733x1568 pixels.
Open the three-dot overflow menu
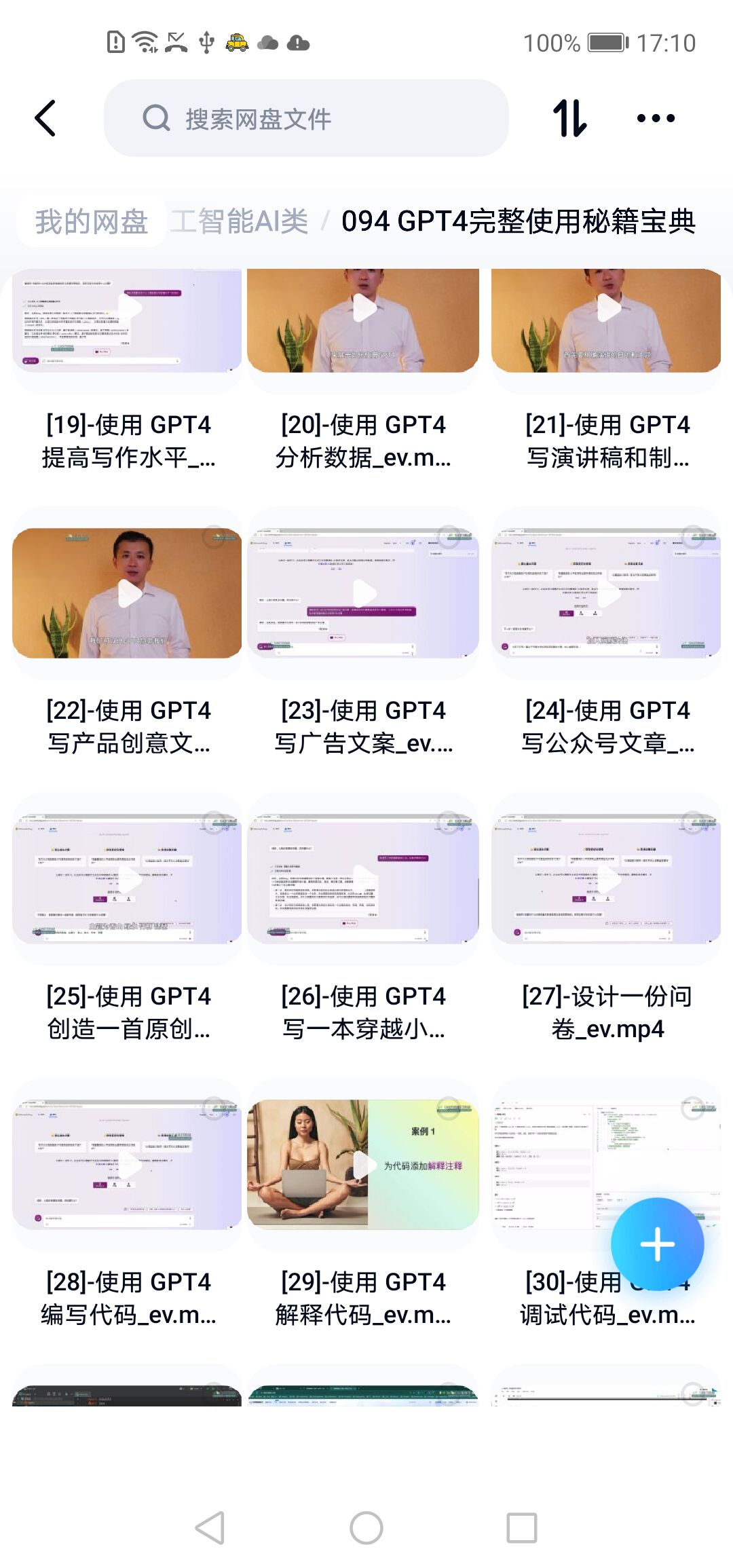(x=656, y=118)
